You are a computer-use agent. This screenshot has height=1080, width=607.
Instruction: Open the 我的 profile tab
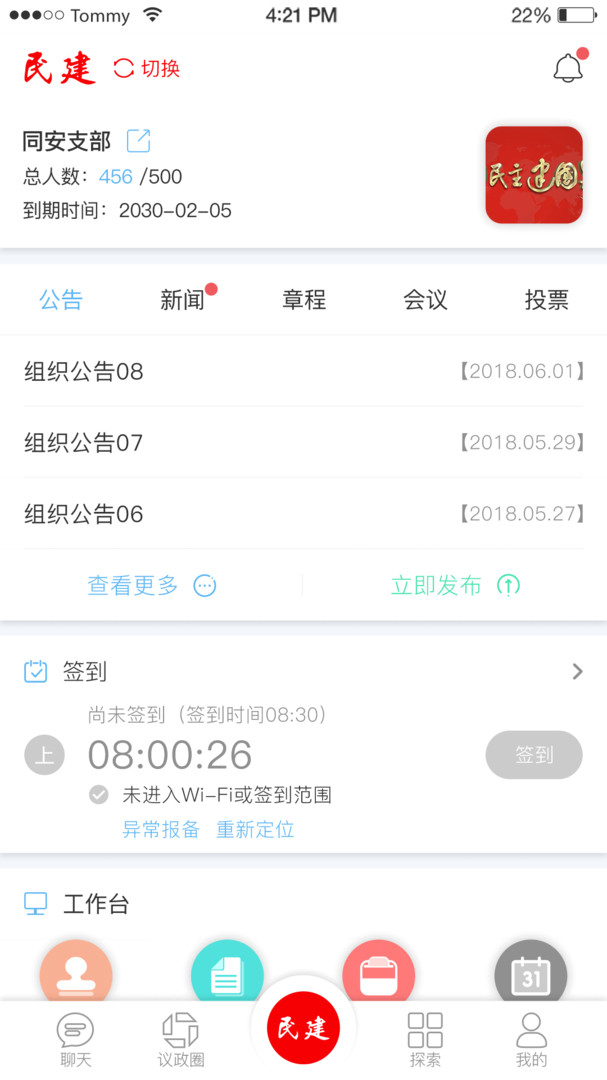[531, 1040]
